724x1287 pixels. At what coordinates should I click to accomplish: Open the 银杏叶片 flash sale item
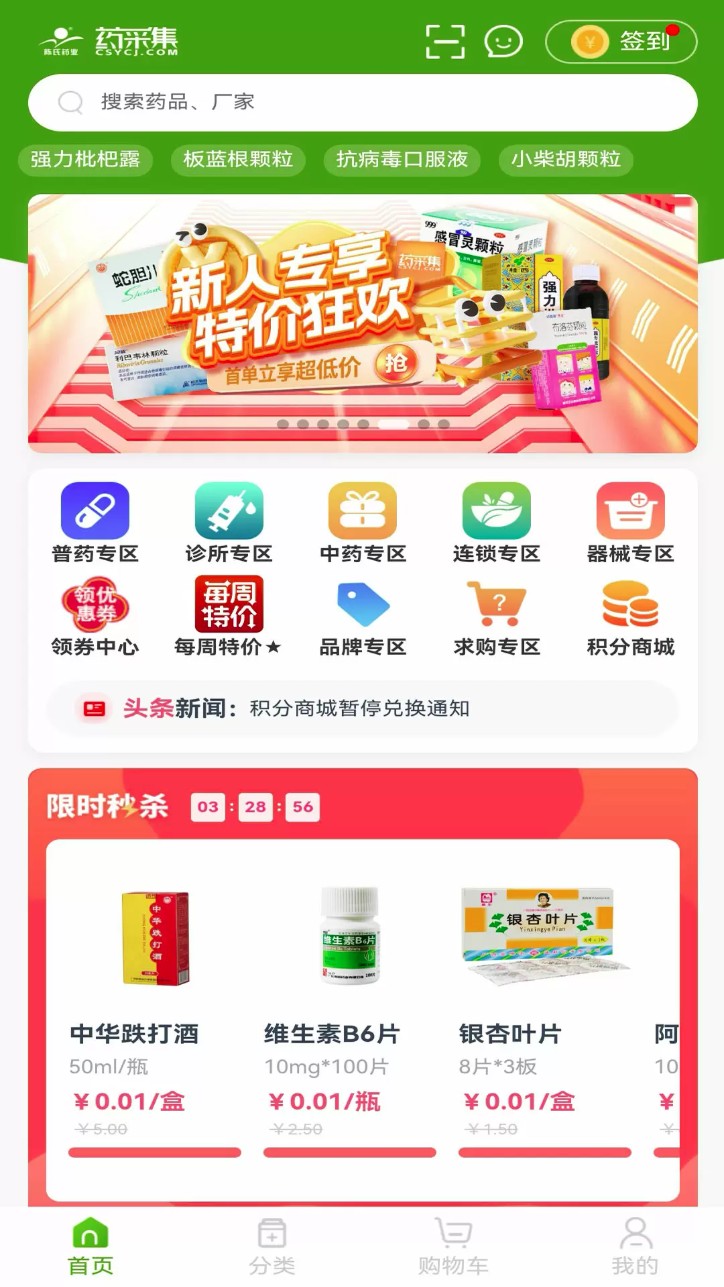tap(545, 1010)
